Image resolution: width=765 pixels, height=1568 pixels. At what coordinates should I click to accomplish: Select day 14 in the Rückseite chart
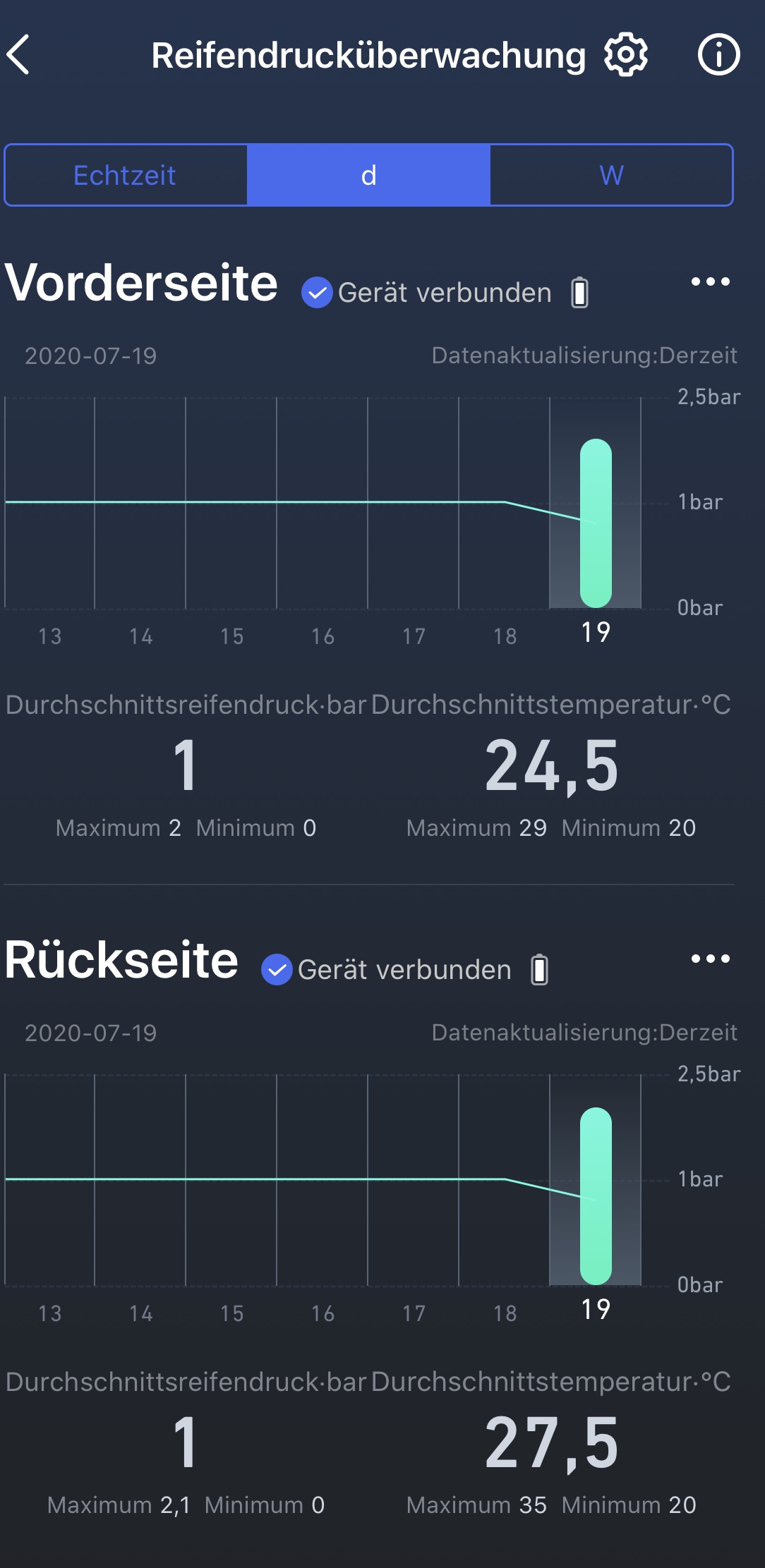[140, 1313]
